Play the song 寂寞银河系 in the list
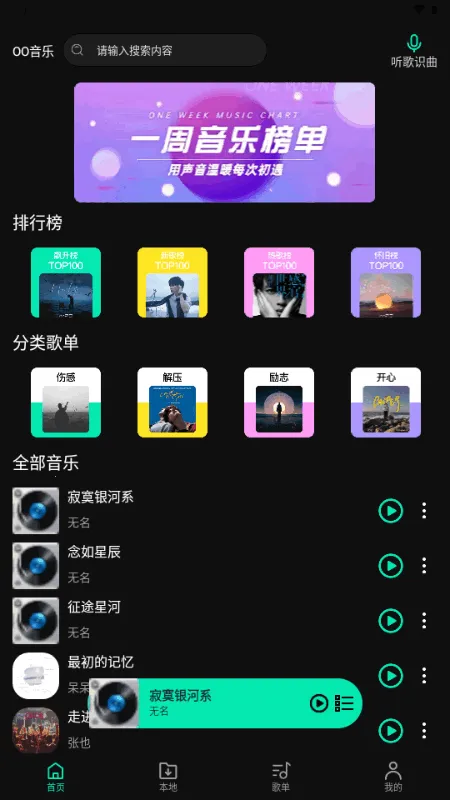This screenshot has width=450, height=800. (x=391, y=511)
